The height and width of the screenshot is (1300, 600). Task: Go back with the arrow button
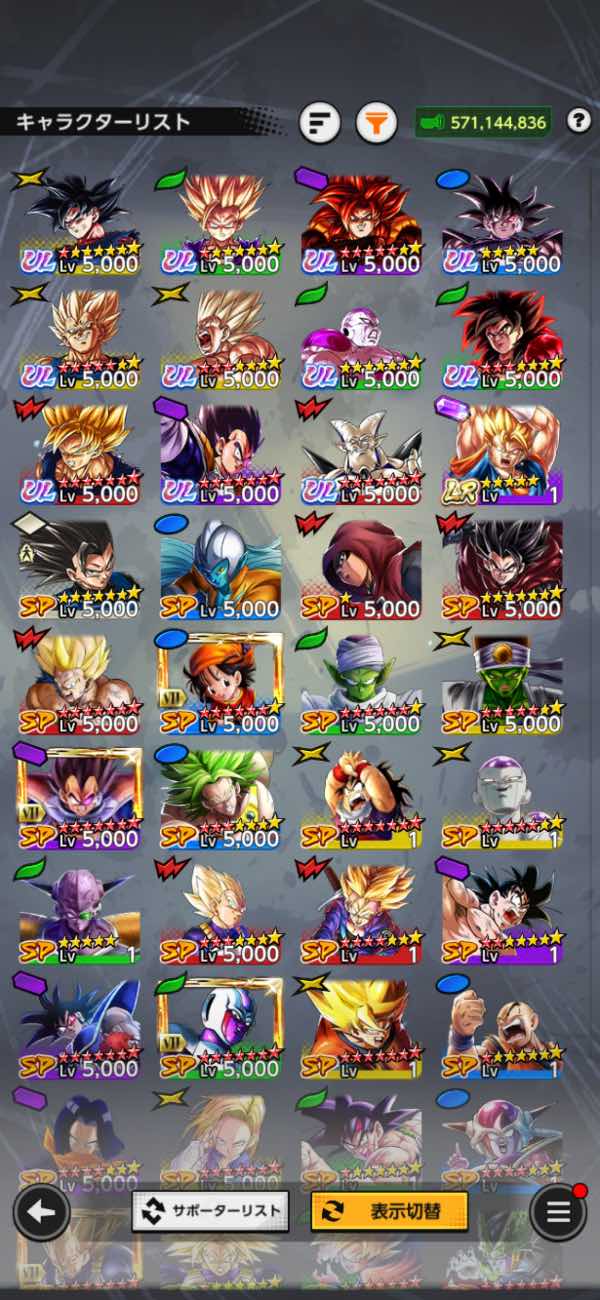point(41,1212)
